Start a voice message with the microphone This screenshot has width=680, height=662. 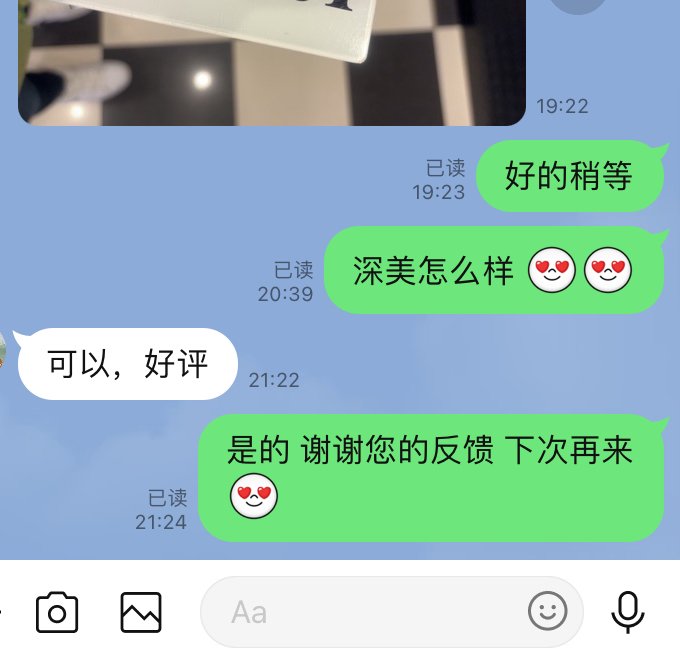[x=627, y=612]
